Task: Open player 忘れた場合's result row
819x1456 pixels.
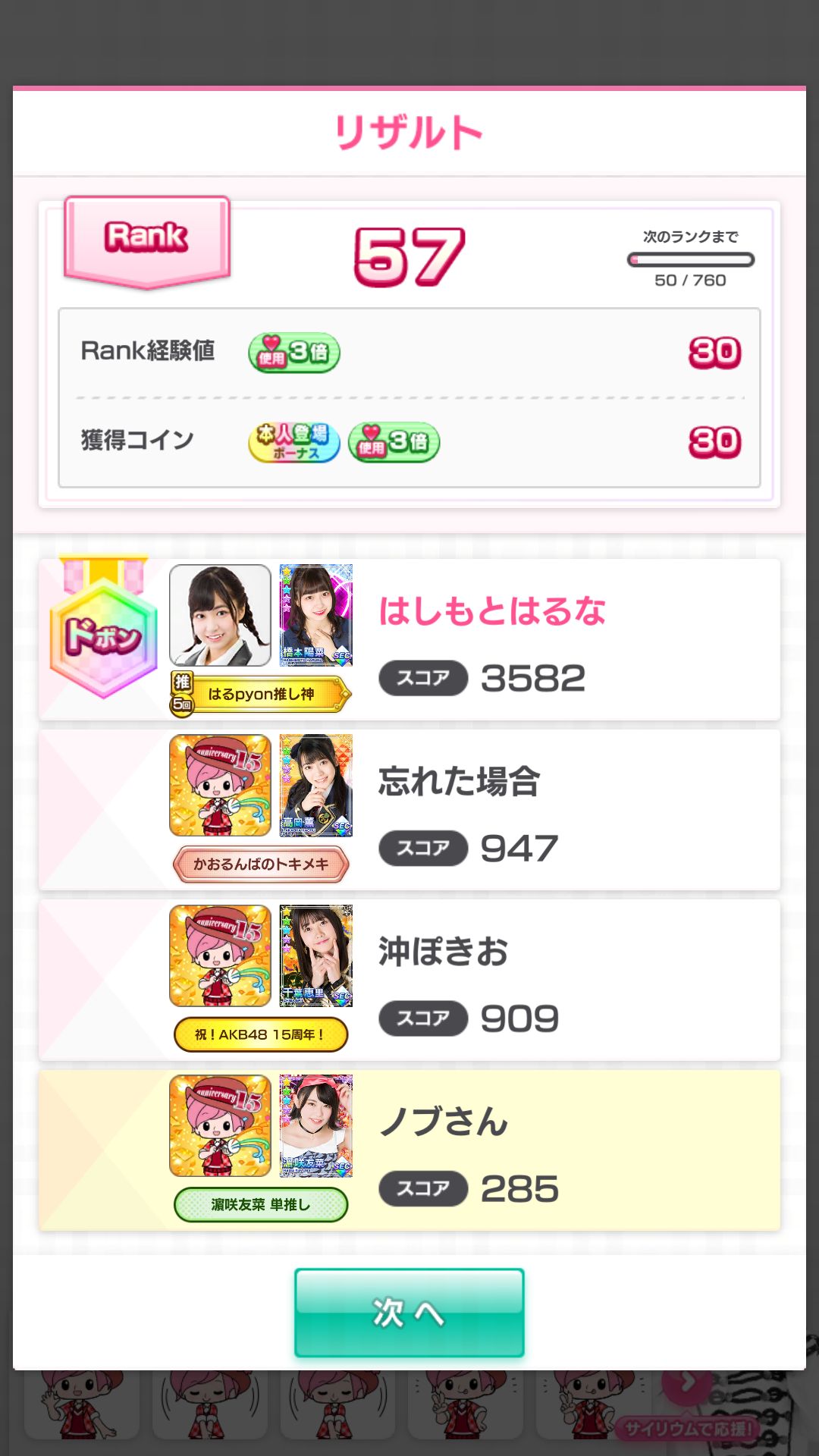Action: (x=491, y=810)
